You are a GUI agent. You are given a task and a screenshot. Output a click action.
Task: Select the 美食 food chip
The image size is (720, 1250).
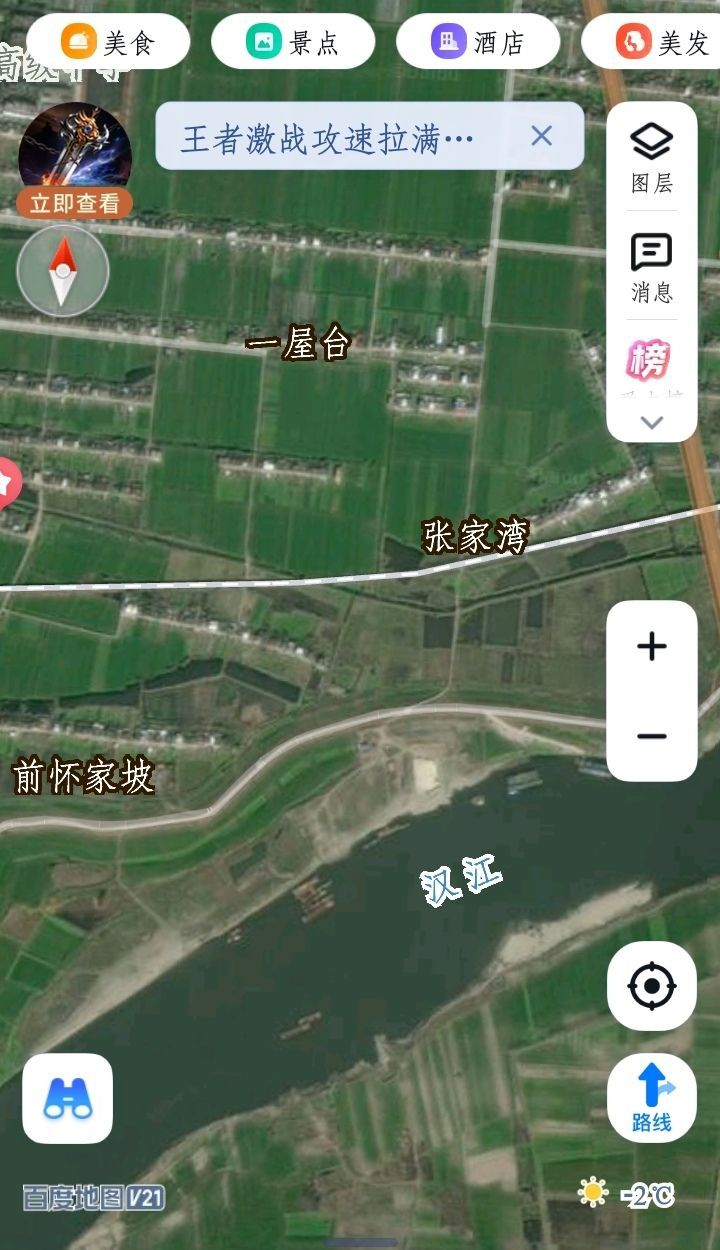click(108, 42)
